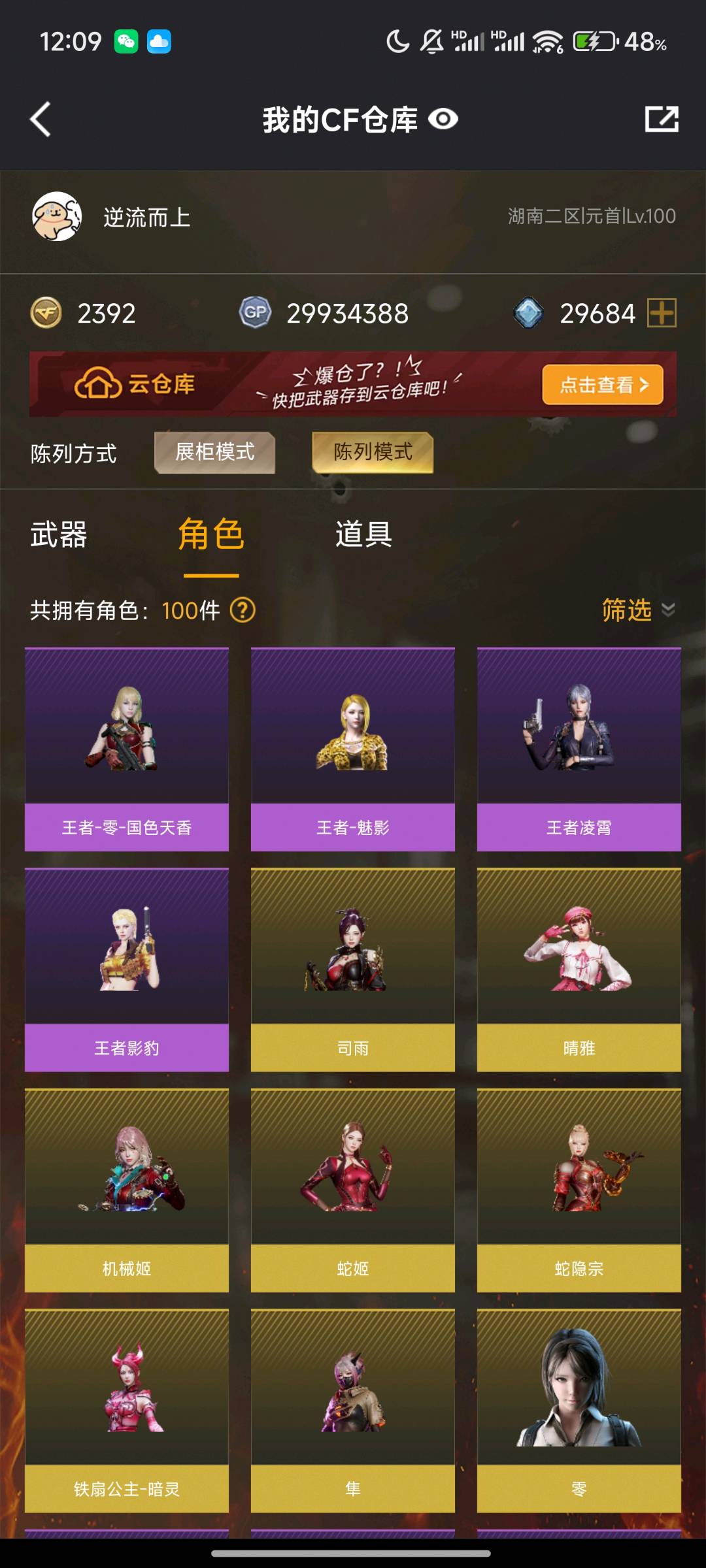Expand the 筛选 filter dropdown
706x1568 pixels.
[x=637, y=610]
